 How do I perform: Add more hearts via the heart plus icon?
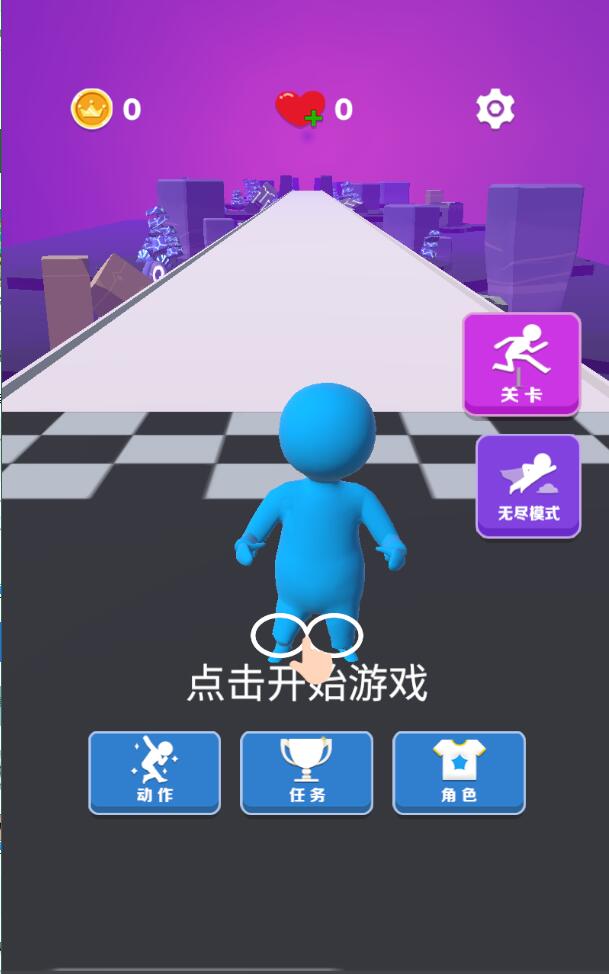point(301,109)
